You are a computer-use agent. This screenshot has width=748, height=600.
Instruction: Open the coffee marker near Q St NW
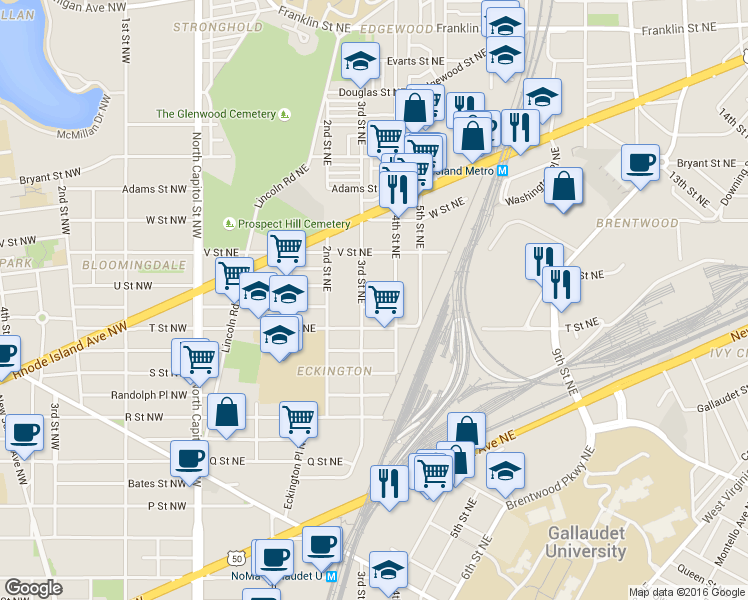(x=188, y=458)
